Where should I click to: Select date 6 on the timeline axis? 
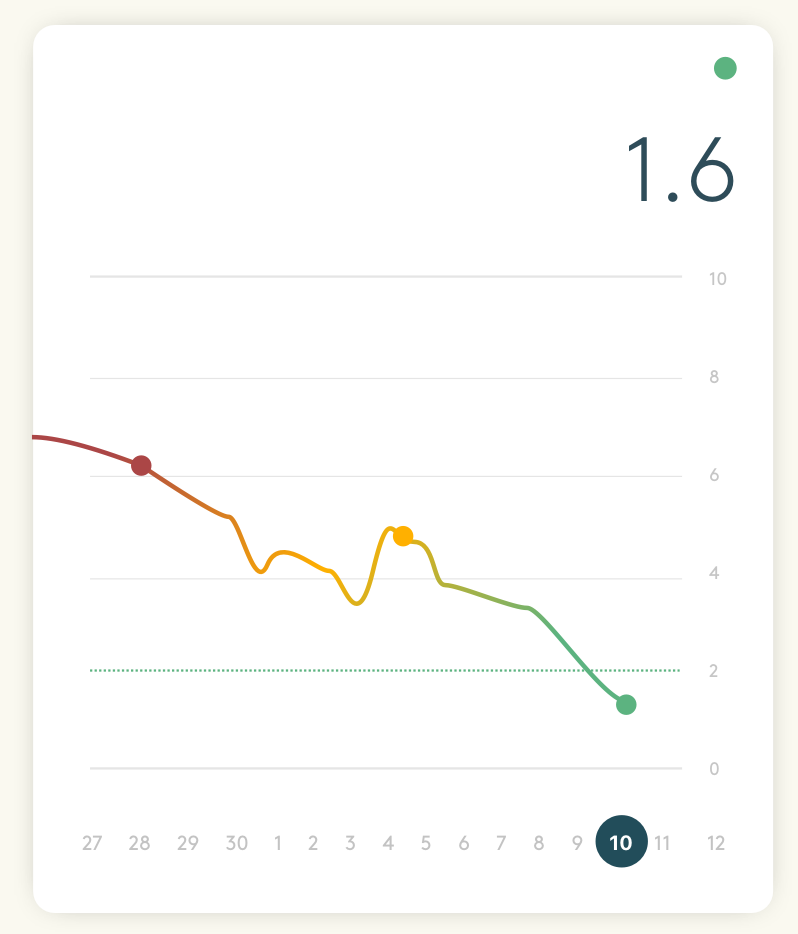[x=463, y=843]
